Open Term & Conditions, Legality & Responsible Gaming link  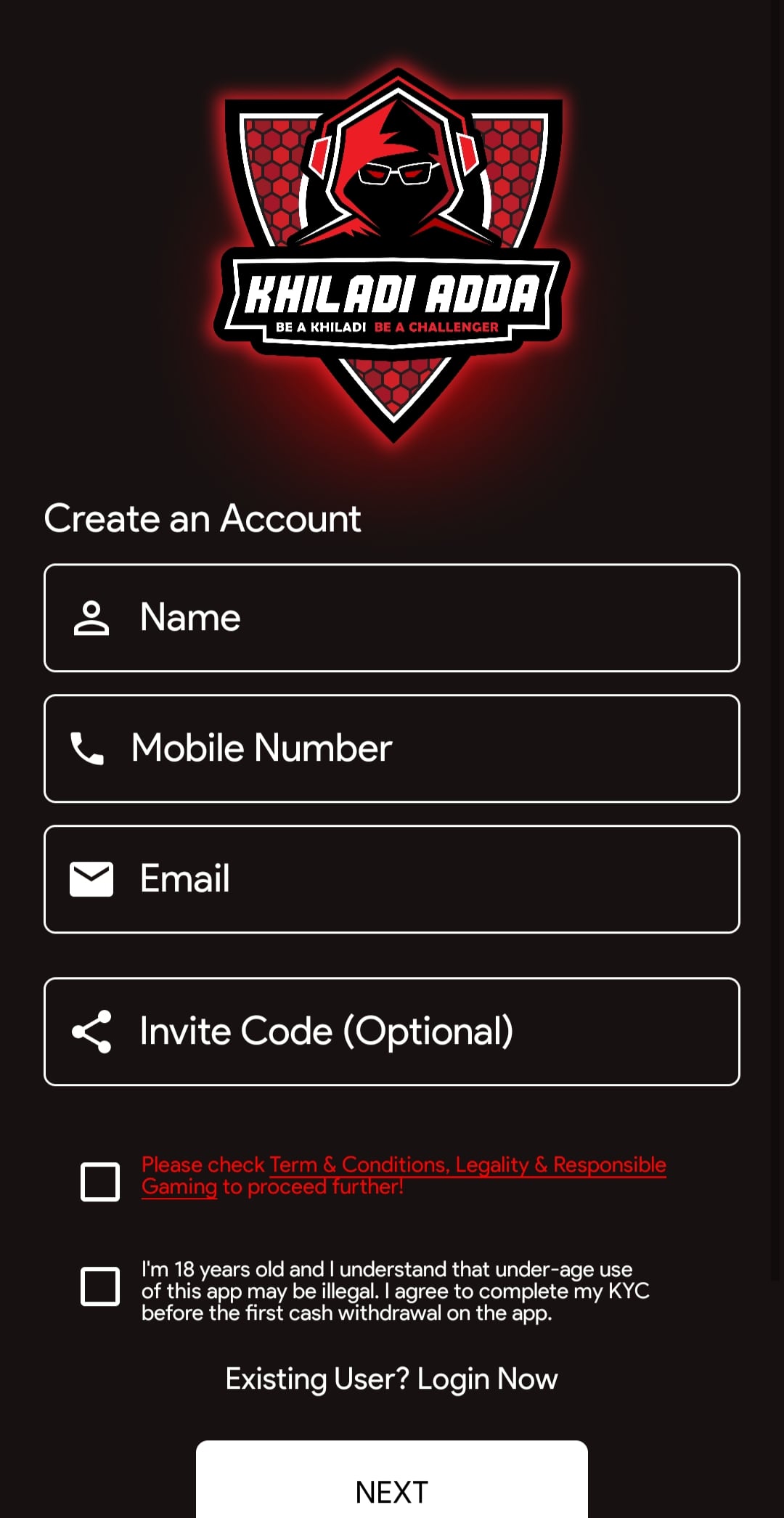click(467, 1165)
